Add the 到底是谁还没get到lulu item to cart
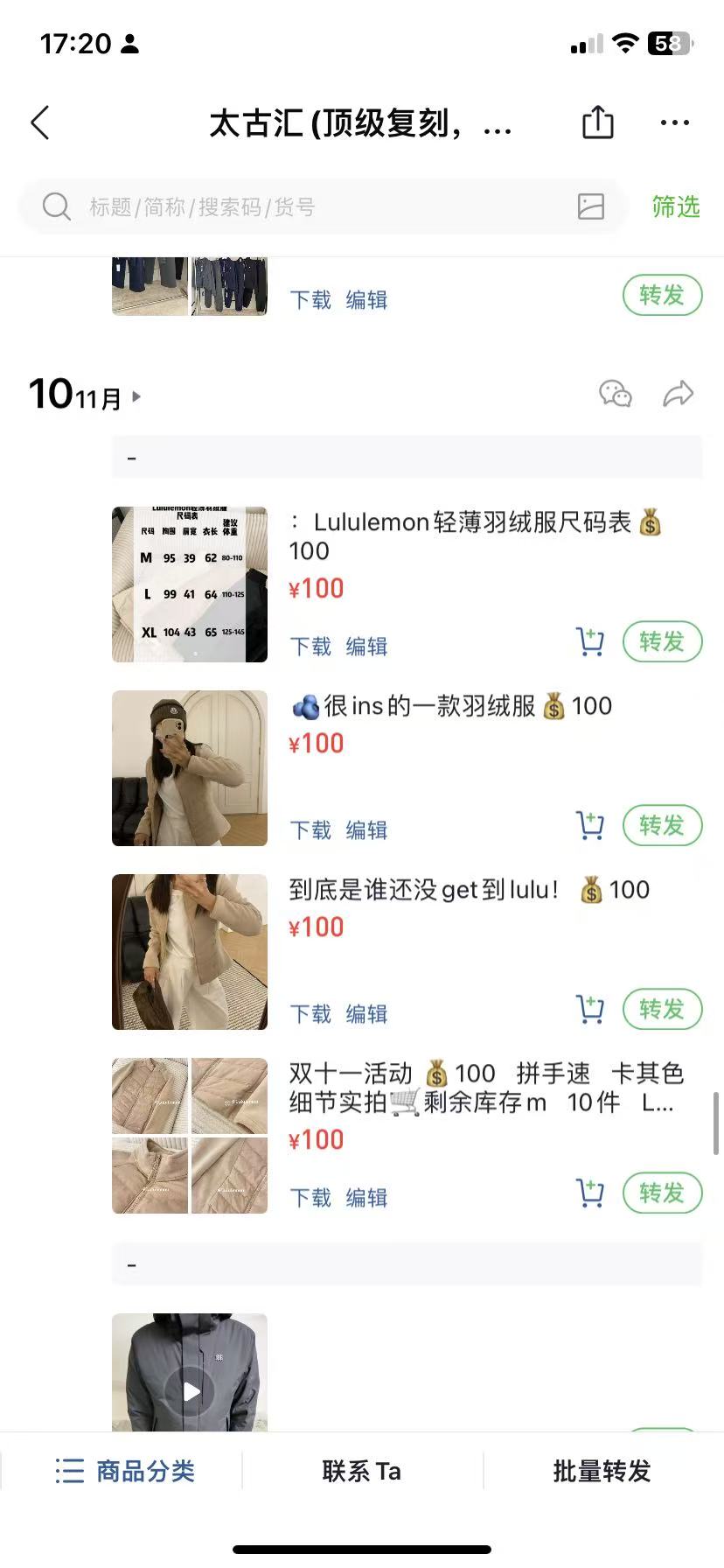The height and width of the screenshot is (1568, 724). point(590,1009)
